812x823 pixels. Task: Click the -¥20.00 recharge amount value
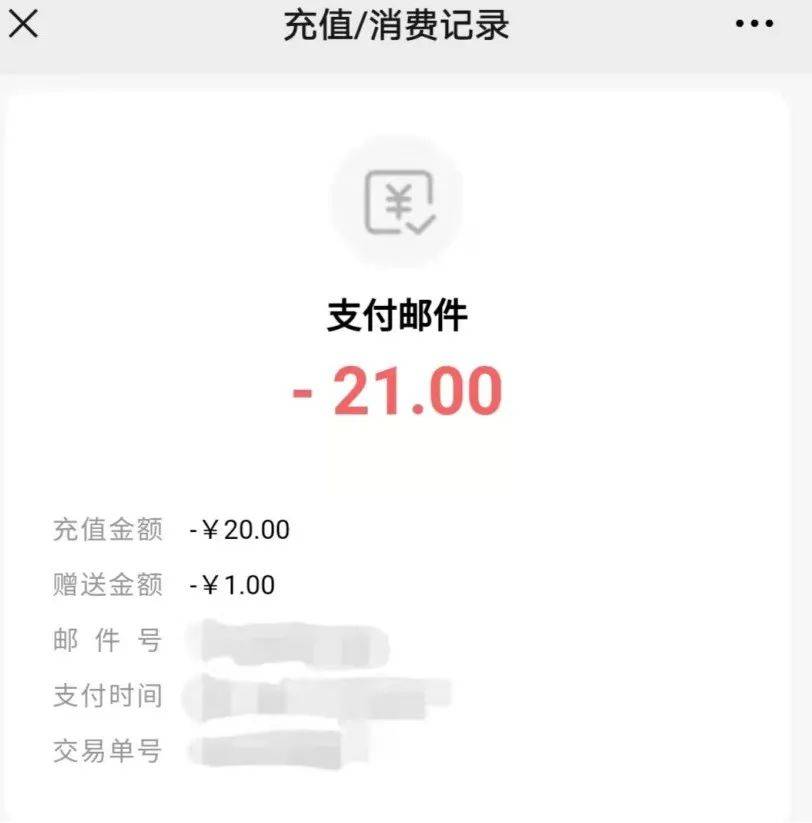coord(236,530)
